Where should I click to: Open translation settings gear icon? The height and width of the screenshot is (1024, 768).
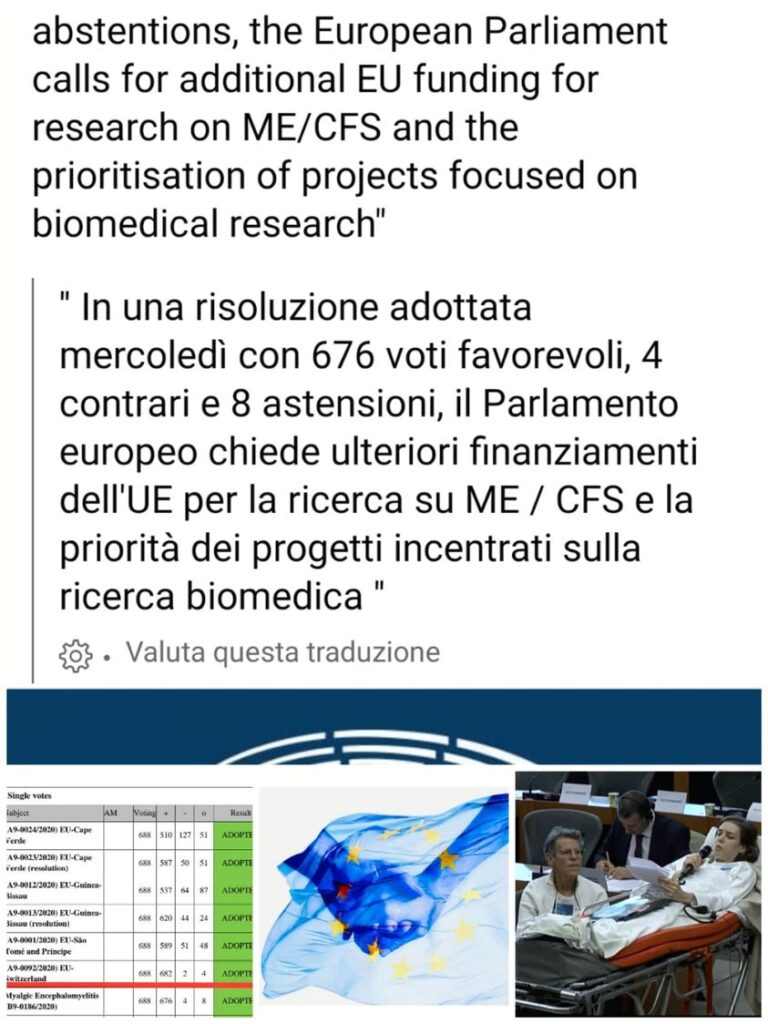[76, 654]
